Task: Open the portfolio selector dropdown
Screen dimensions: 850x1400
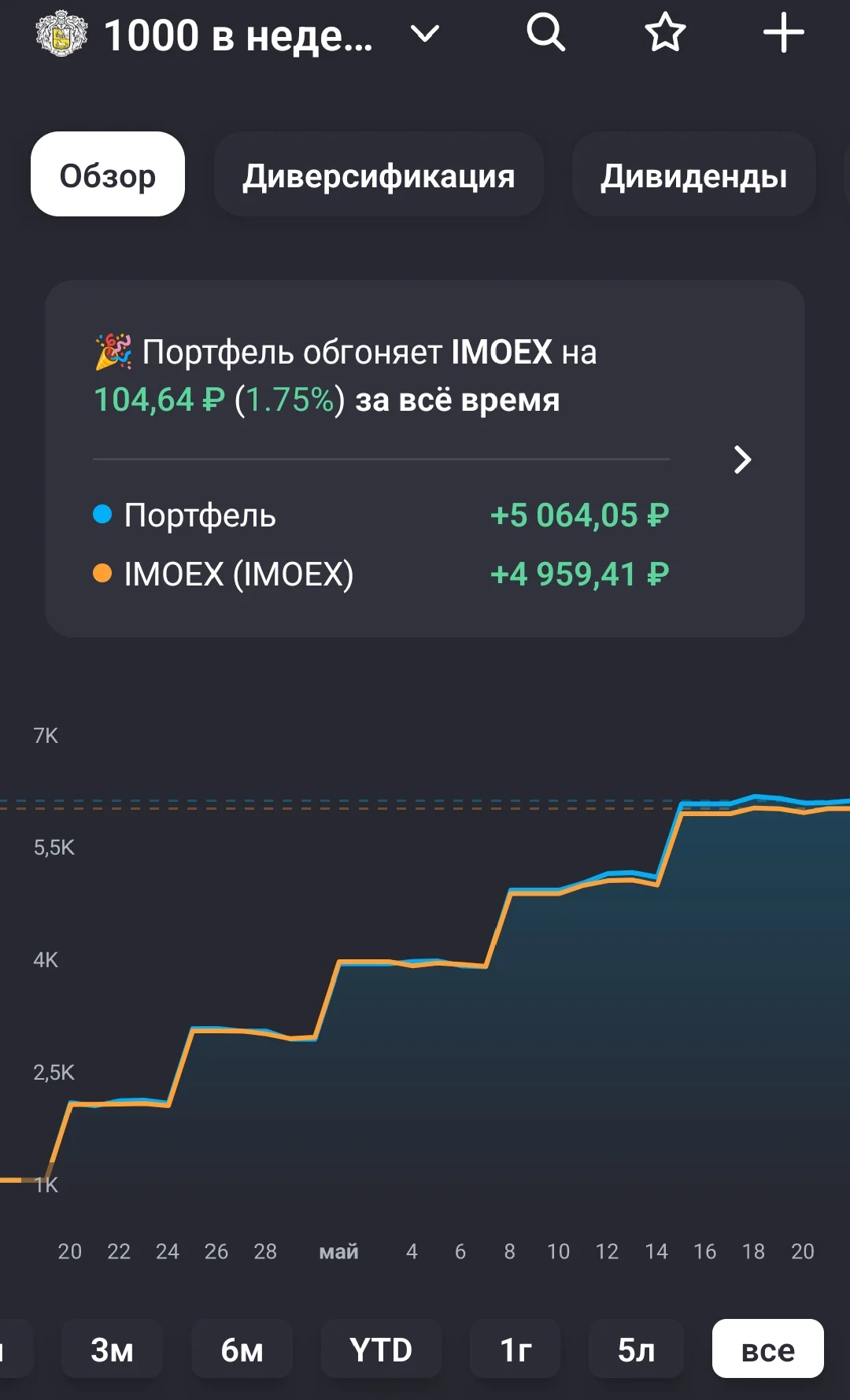Action: [425, 34]
